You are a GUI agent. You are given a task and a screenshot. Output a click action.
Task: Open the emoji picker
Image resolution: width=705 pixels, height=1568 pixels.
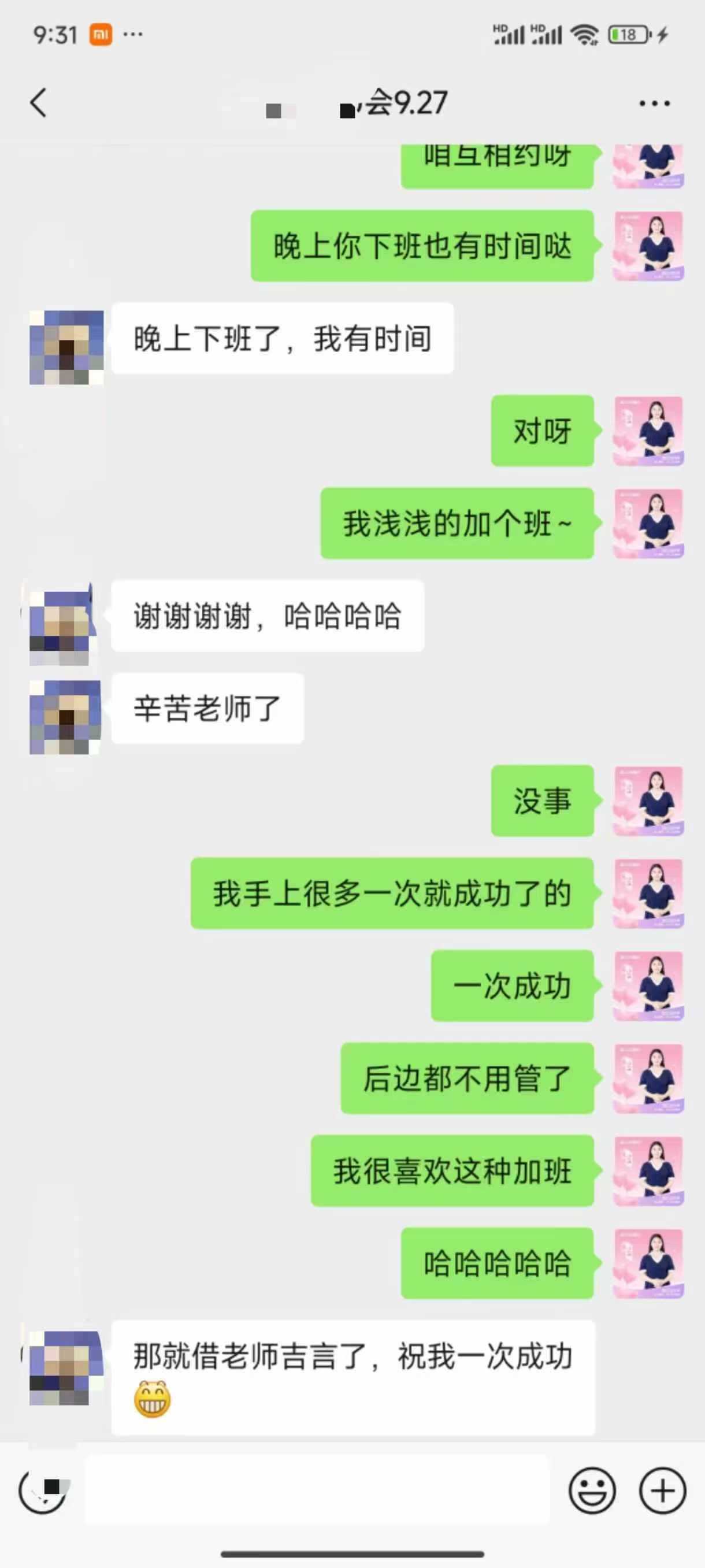click(x=592, y=1491)
